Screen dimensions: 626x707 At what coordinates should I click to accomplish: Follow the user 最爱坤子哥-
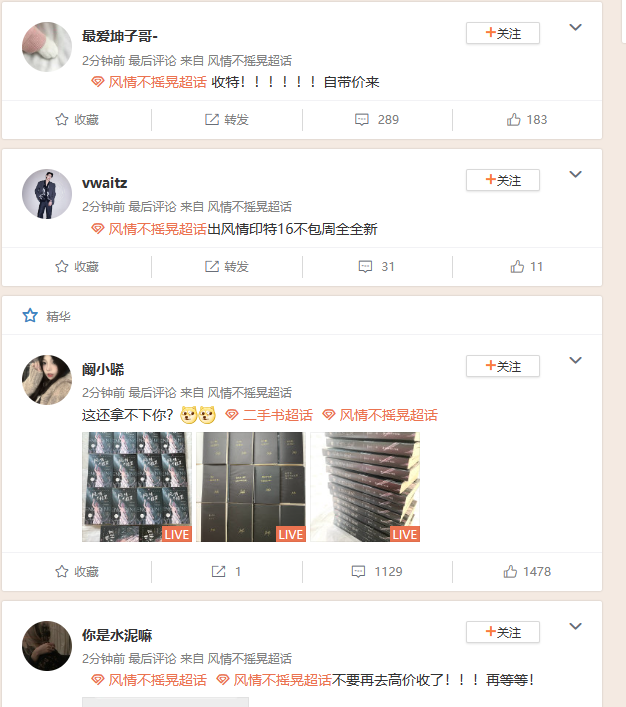click(502, 33)
